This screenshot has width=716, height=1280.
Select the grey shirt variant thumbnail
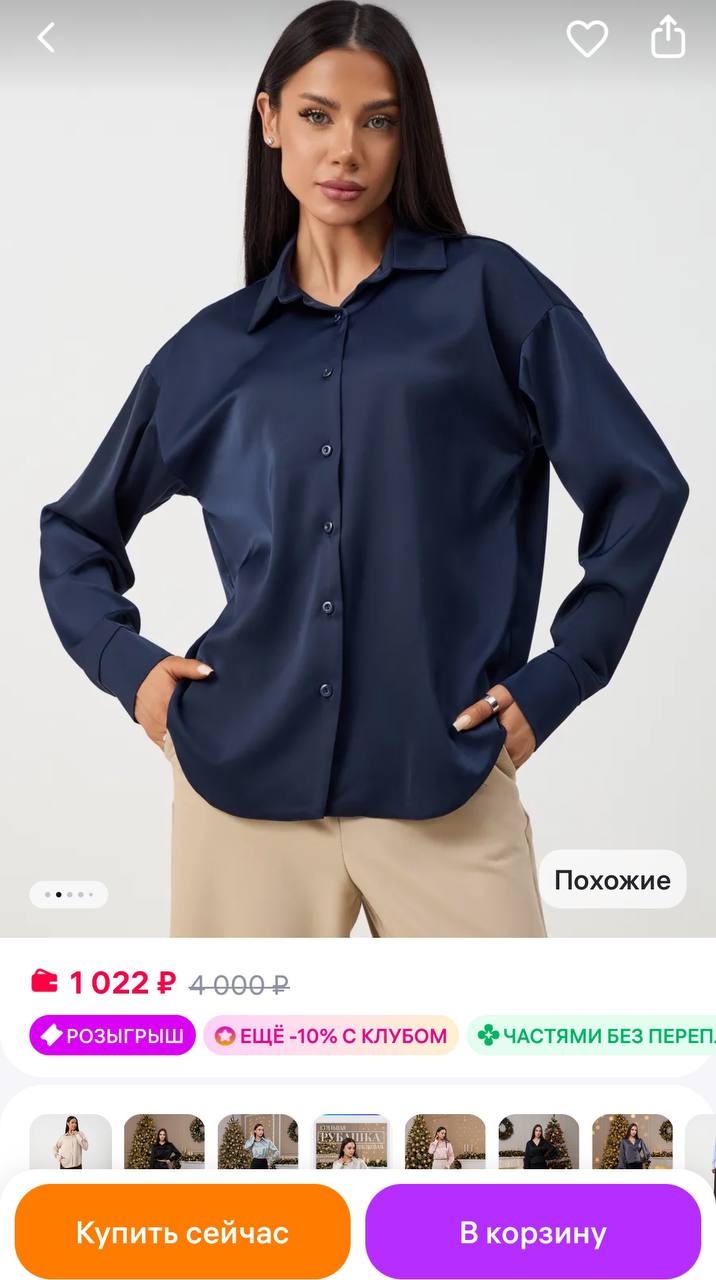(x=632, y=1142)
